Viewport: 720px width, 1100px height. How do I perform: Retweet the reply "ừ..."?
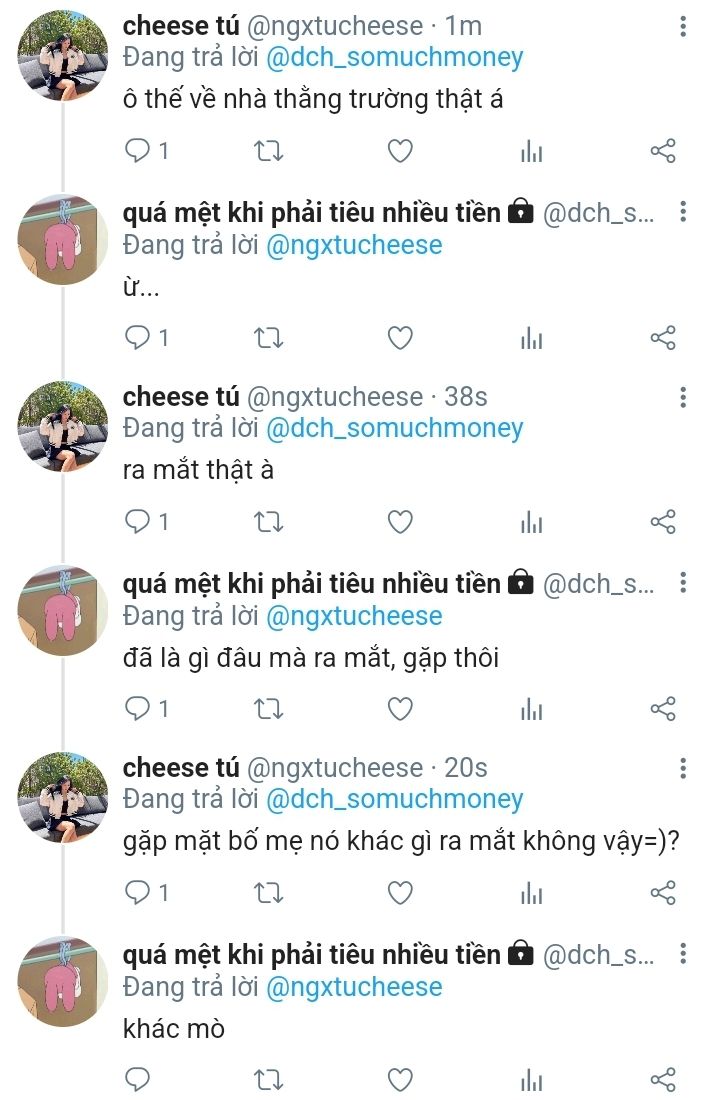click(x=269, y=338)
